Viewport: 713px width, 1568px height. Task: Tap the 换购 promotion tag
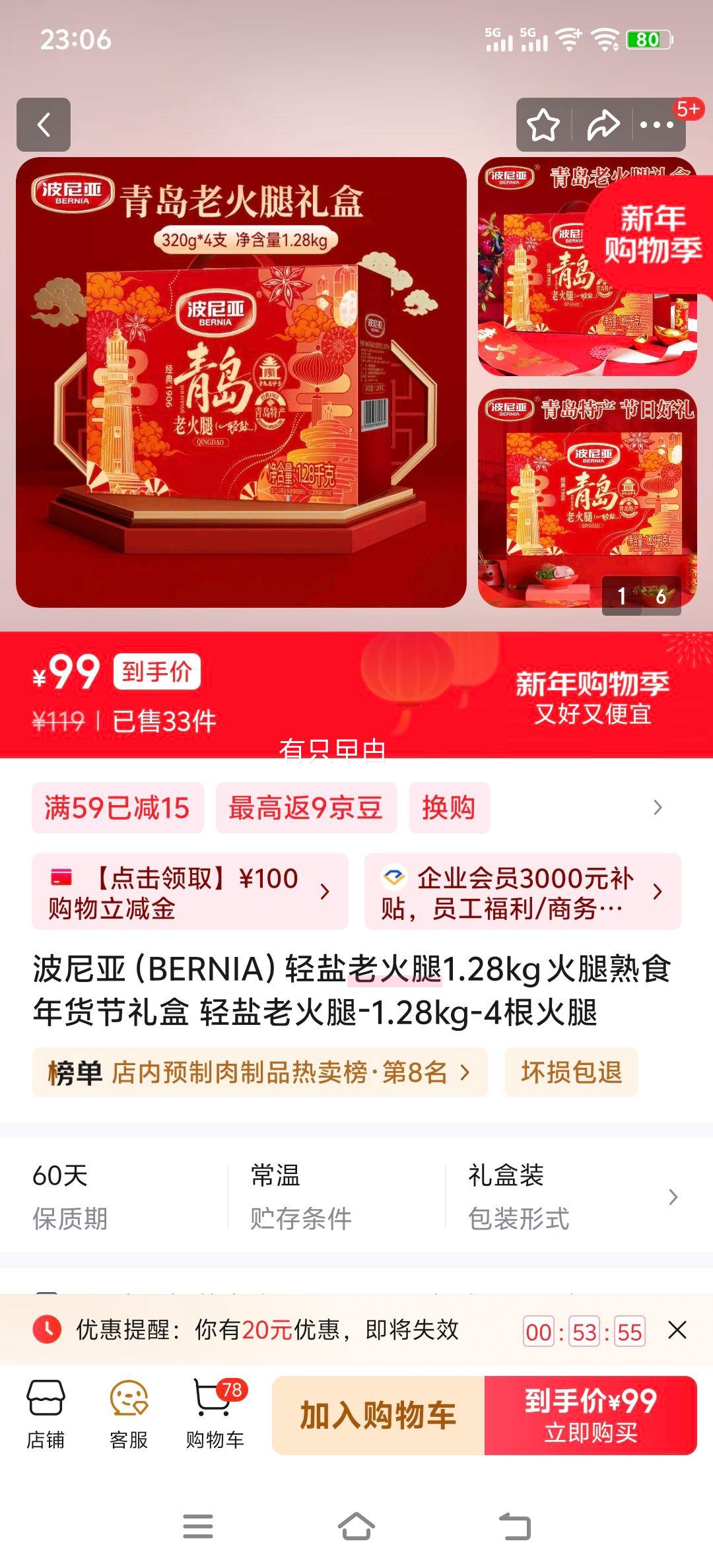(x=450, y=808)
